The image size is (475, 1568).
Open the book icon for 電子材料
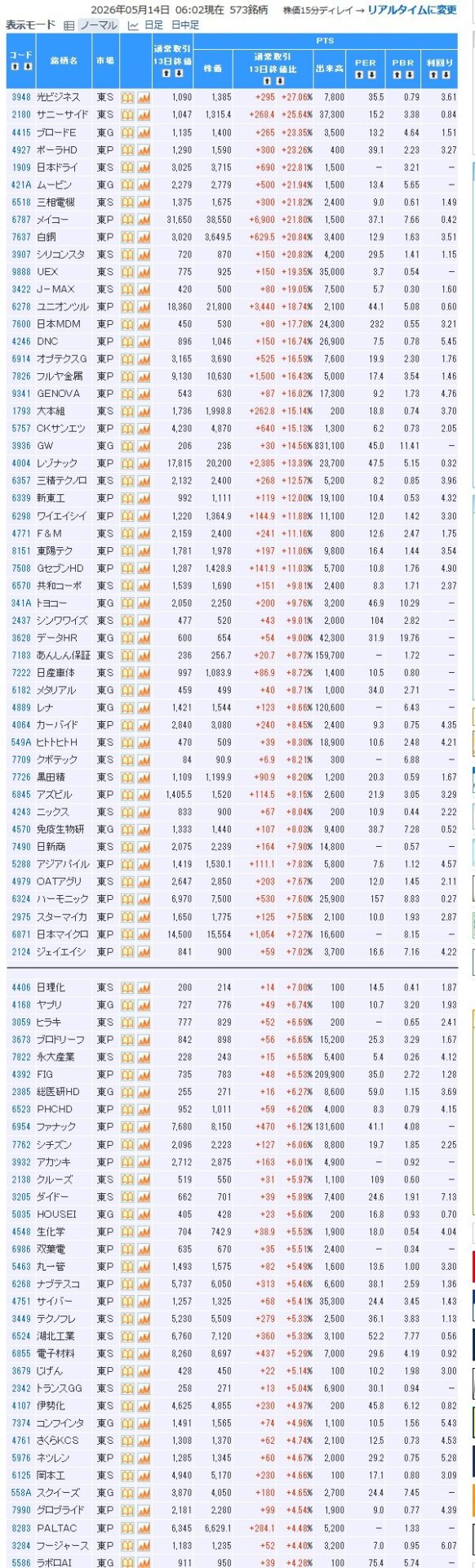click(x=127, y=1353)
